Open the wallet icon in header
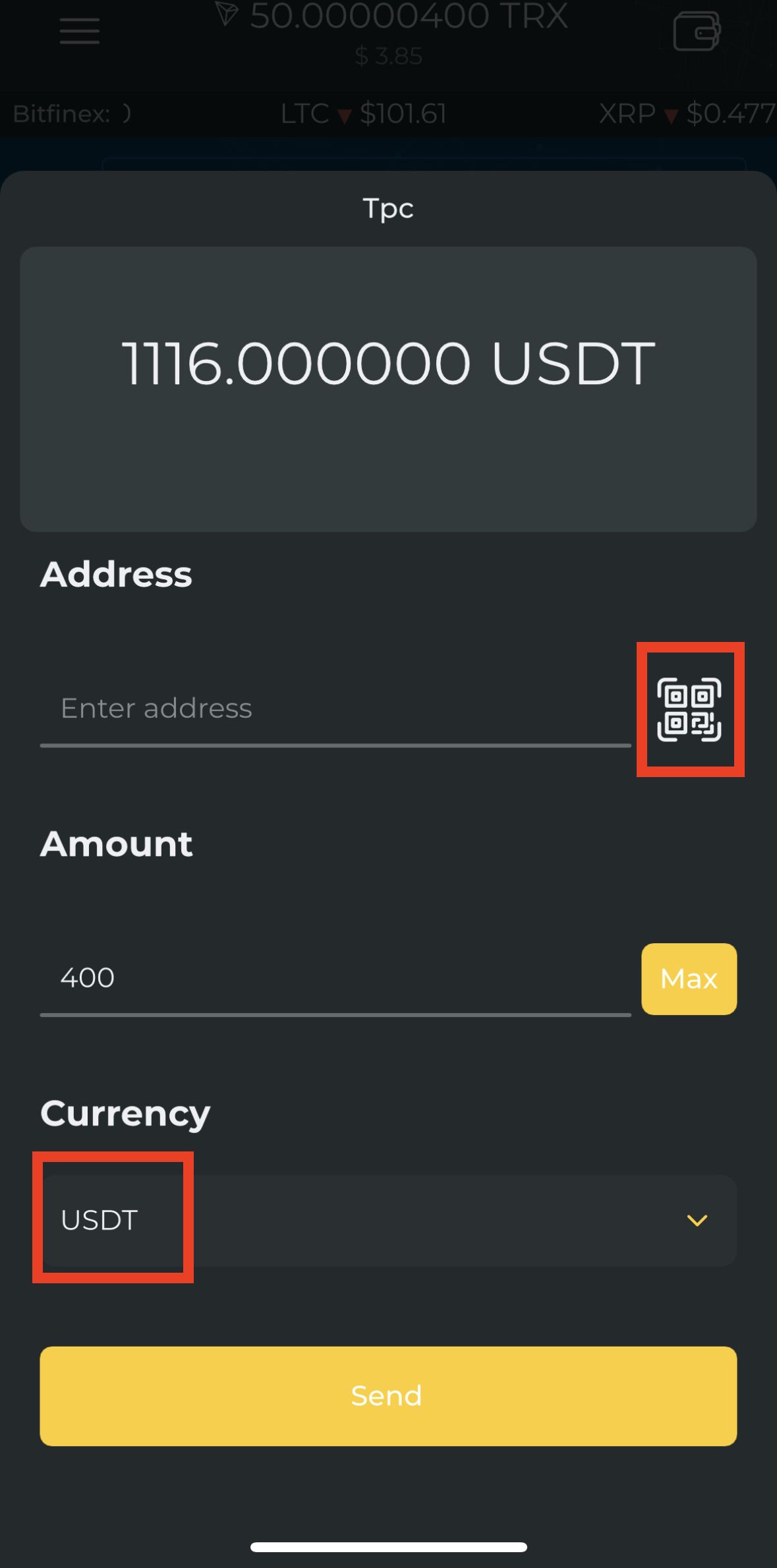This screenshot has width=777, height=1568. tap(696, 32)
